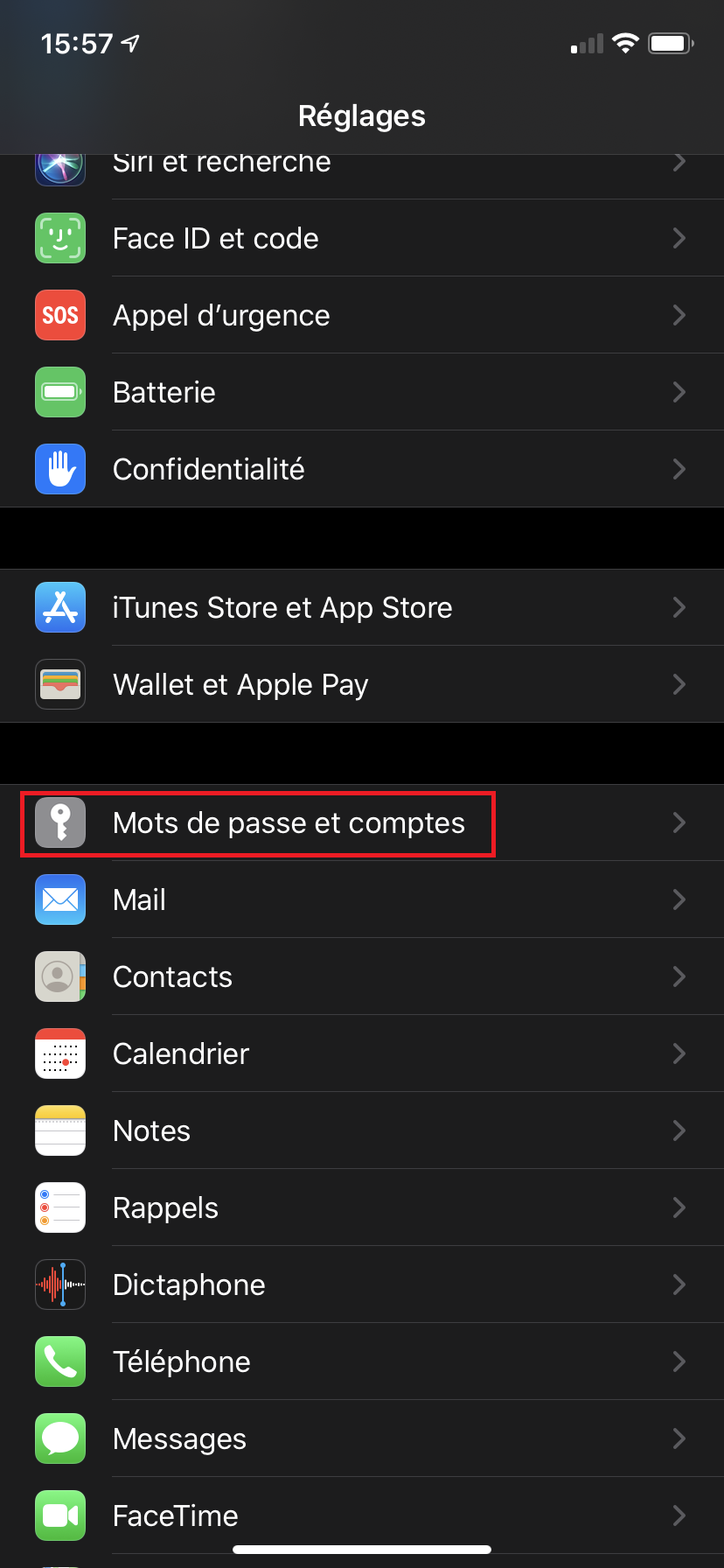
Task: Select Mots de passe et comptes
Action: coord(362,822)
